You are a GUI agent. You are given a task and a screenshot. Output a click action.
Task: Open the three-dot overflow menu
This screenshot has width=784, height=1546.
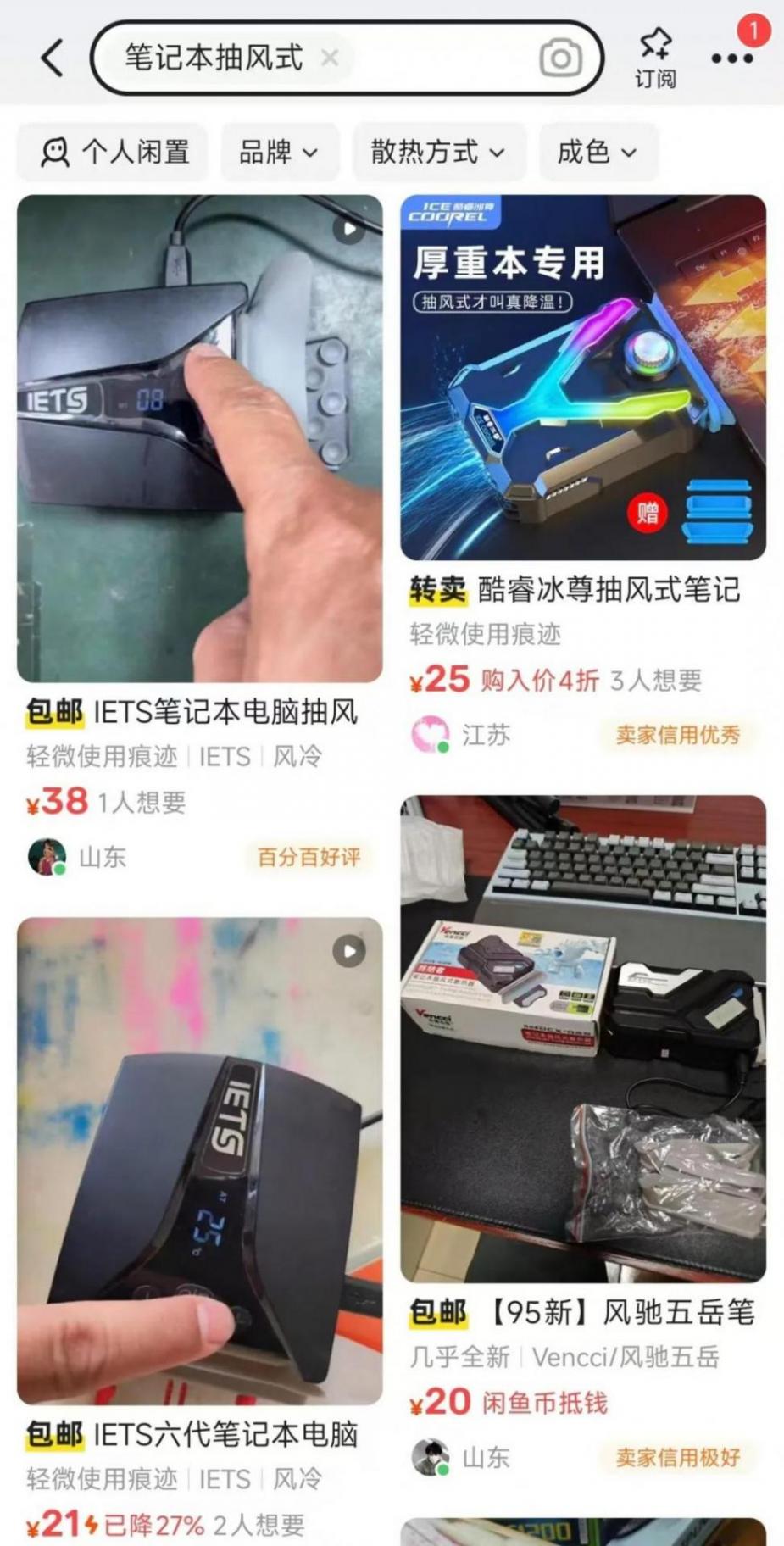click(x=731, y=58)
